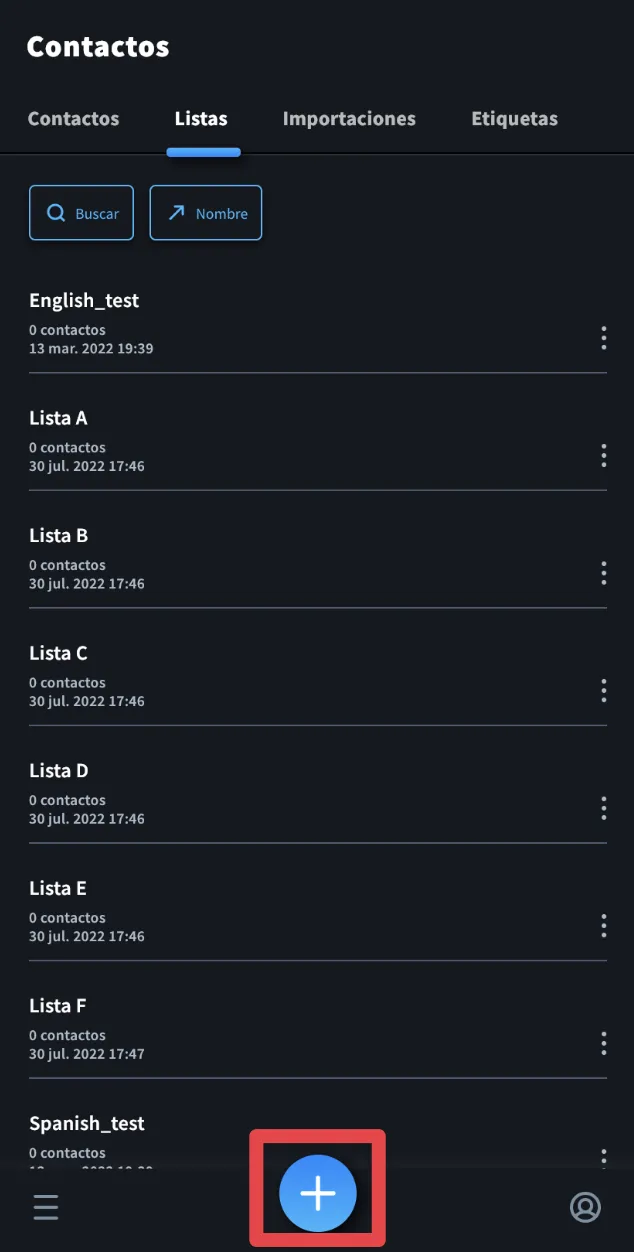Viewport: 634px width, 1252px height.
Task: Switch to the Importaciones tab
Action: click(x=349, y=119)
